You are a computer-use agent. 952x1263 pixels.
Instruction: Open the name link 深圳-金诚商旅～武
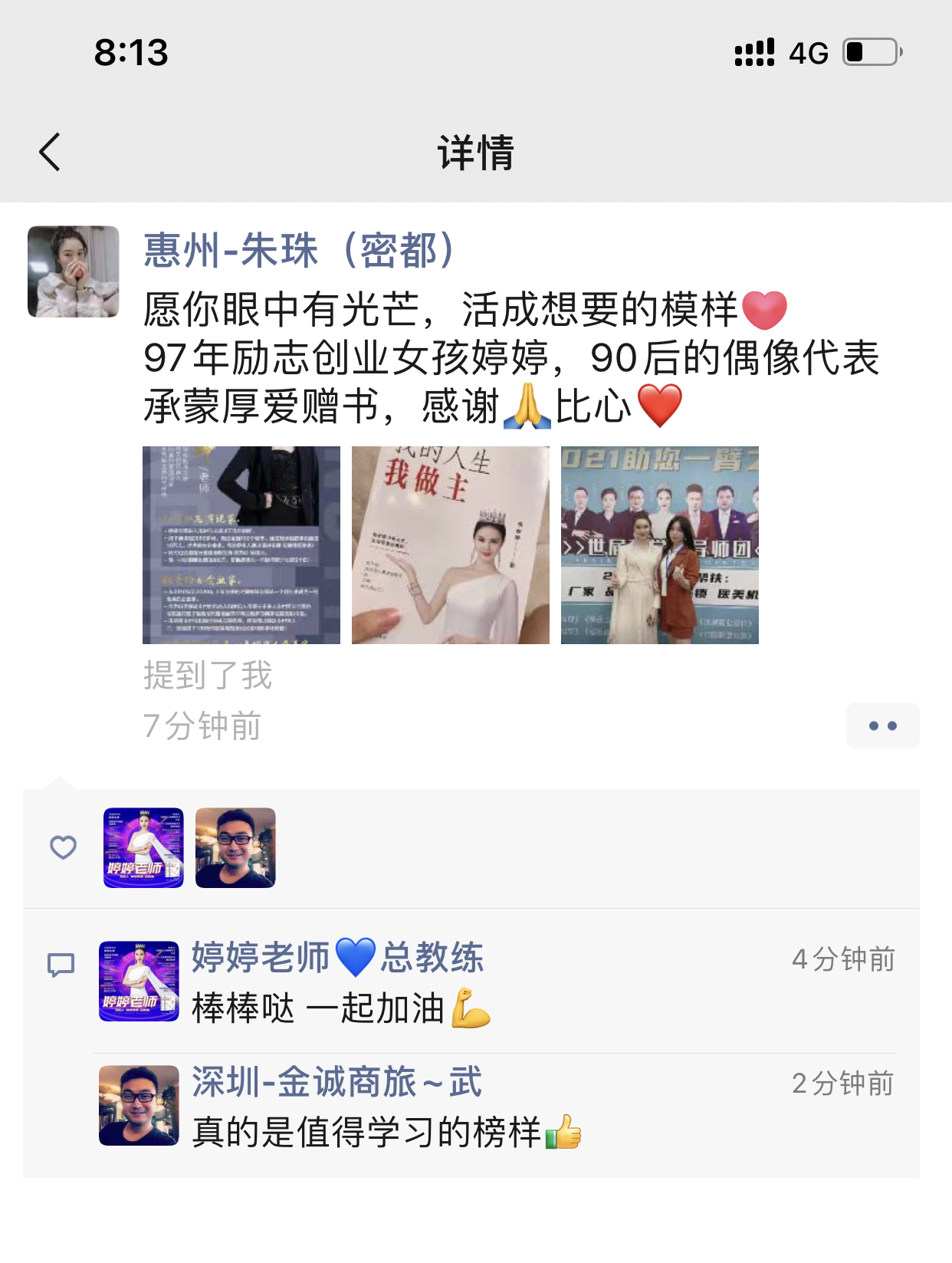[x=337, y=1082]
